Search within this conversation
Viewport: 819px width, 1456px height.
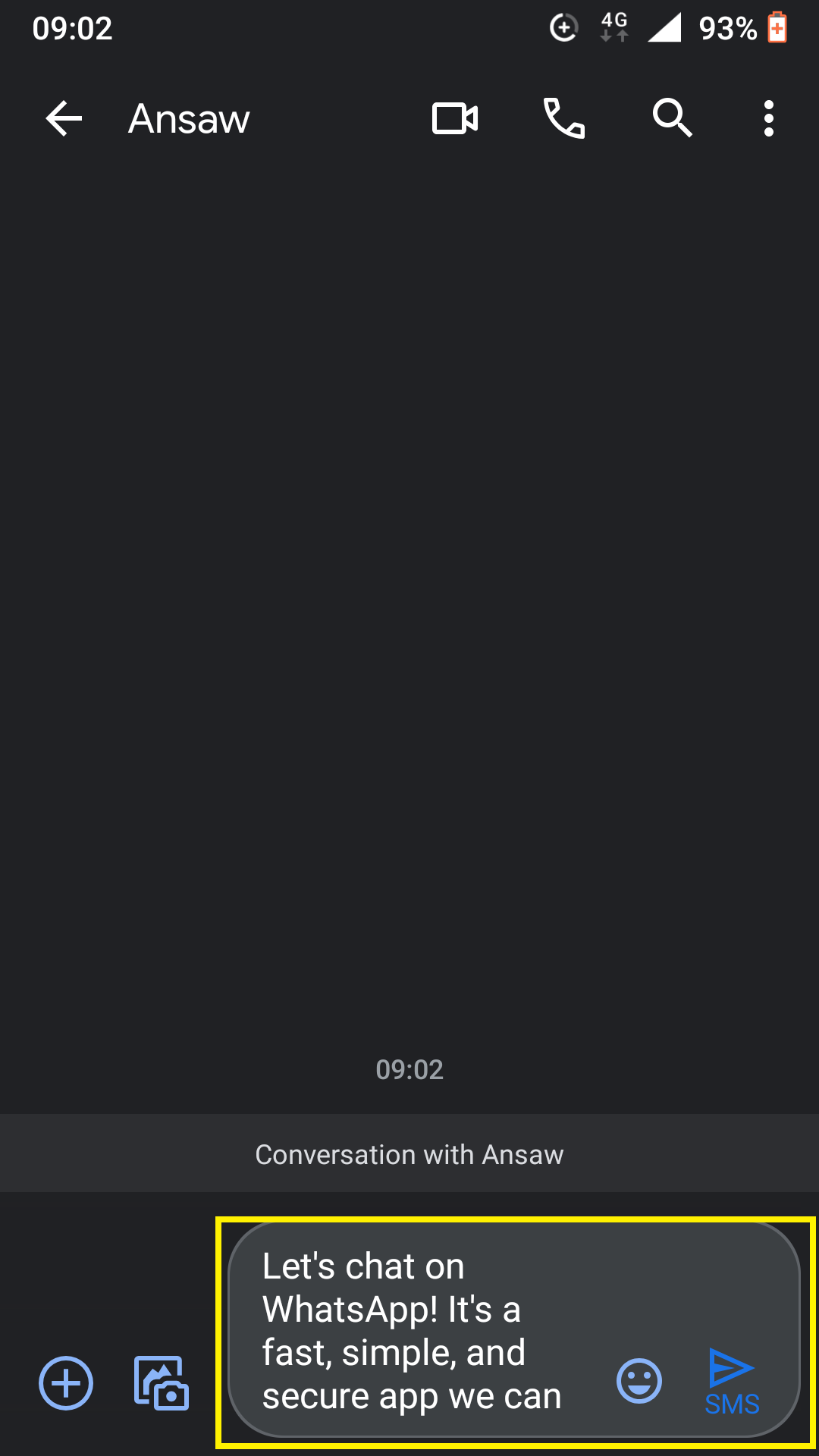coord(673,118)
